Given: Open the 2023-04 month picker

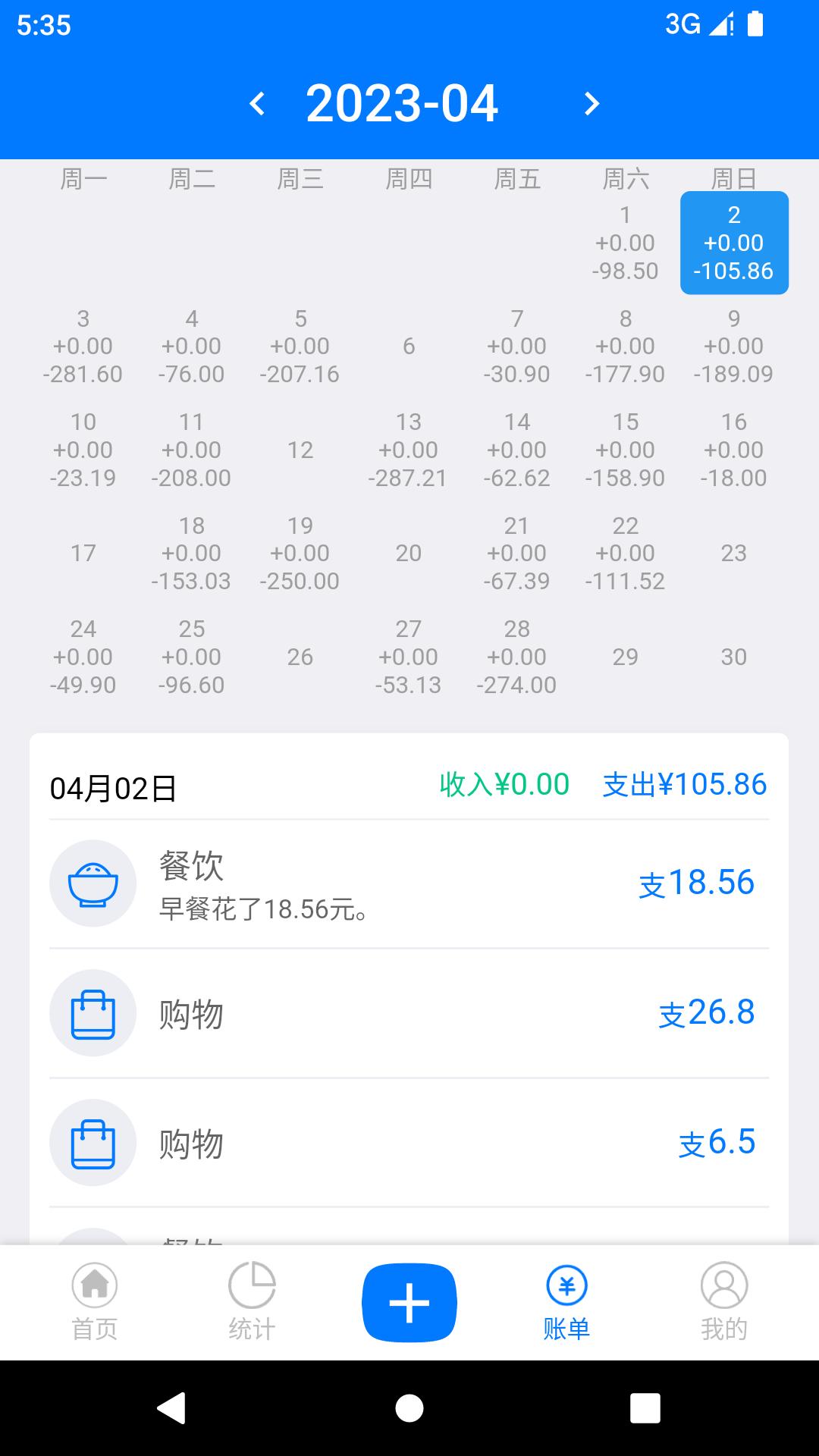Looking at the screenshot, I should 402,104.
